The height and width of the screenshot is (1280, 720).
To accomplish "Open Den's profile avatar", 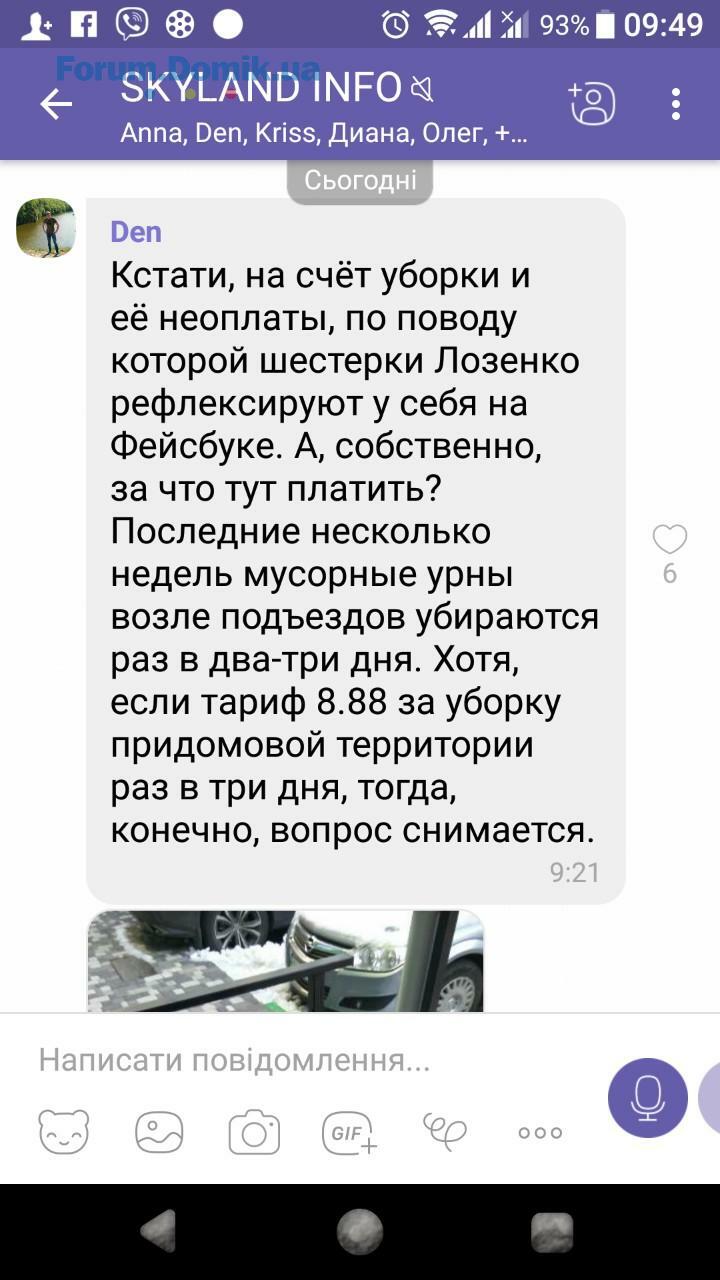I will 45,227.
